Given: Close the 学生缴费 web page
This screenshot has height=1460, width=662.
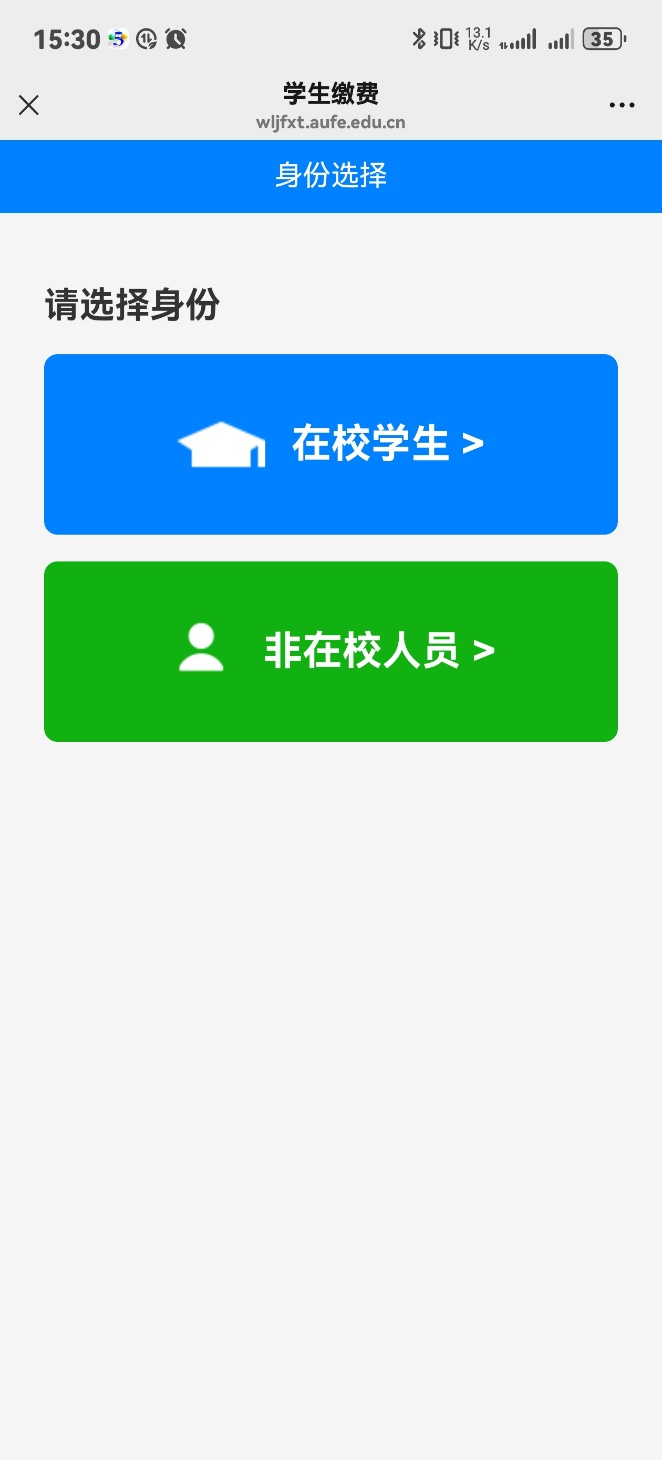Looking at the screenshot, I should [29, 105].
